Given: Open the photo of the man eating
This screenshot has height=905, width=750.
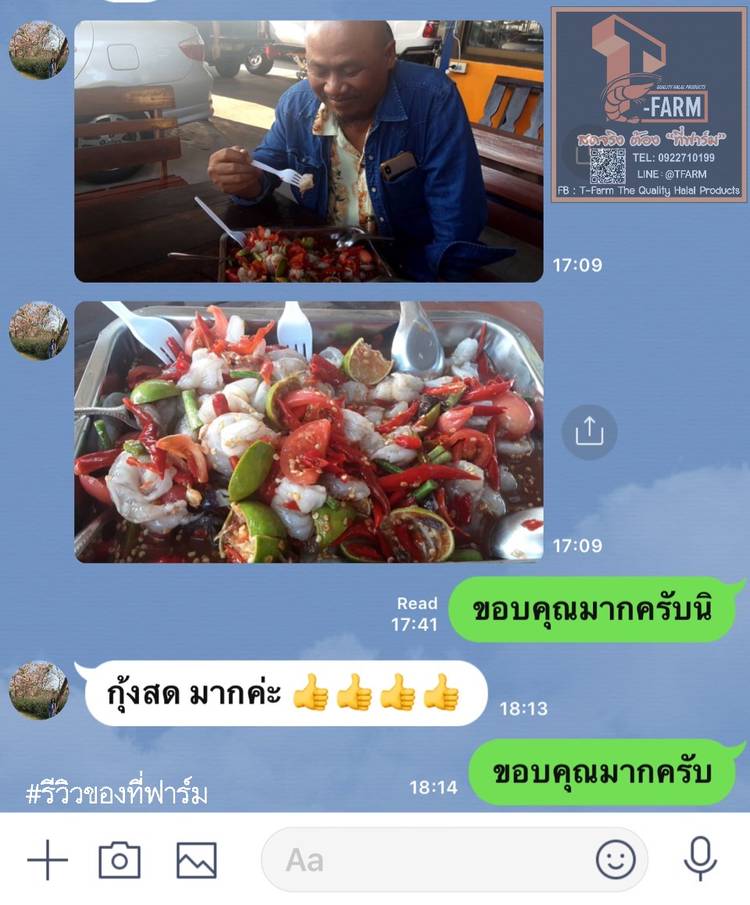Looking at the screenshot, I should 308,150.
